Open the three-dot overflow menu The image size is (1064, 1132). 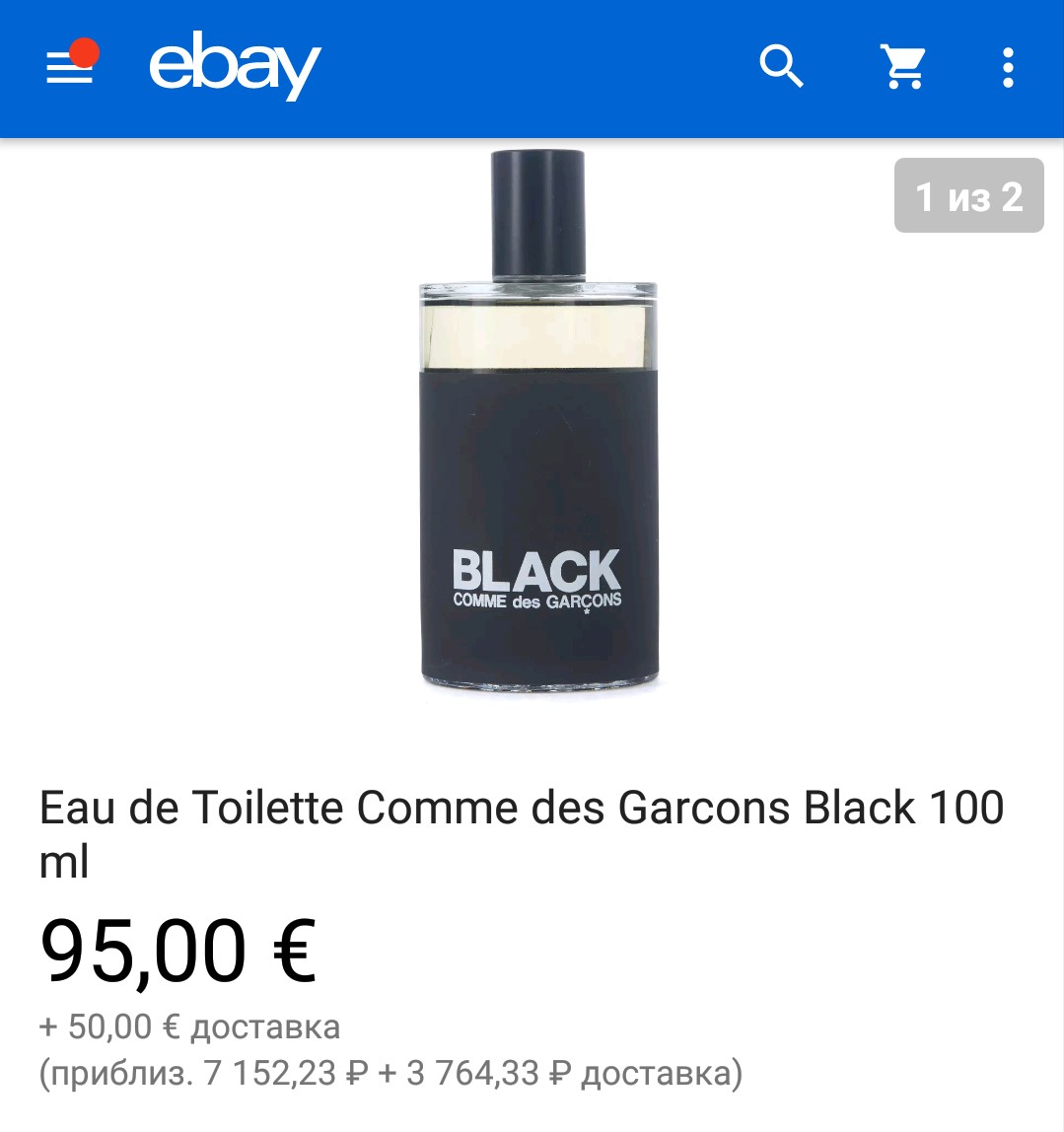pos(1007,67)
